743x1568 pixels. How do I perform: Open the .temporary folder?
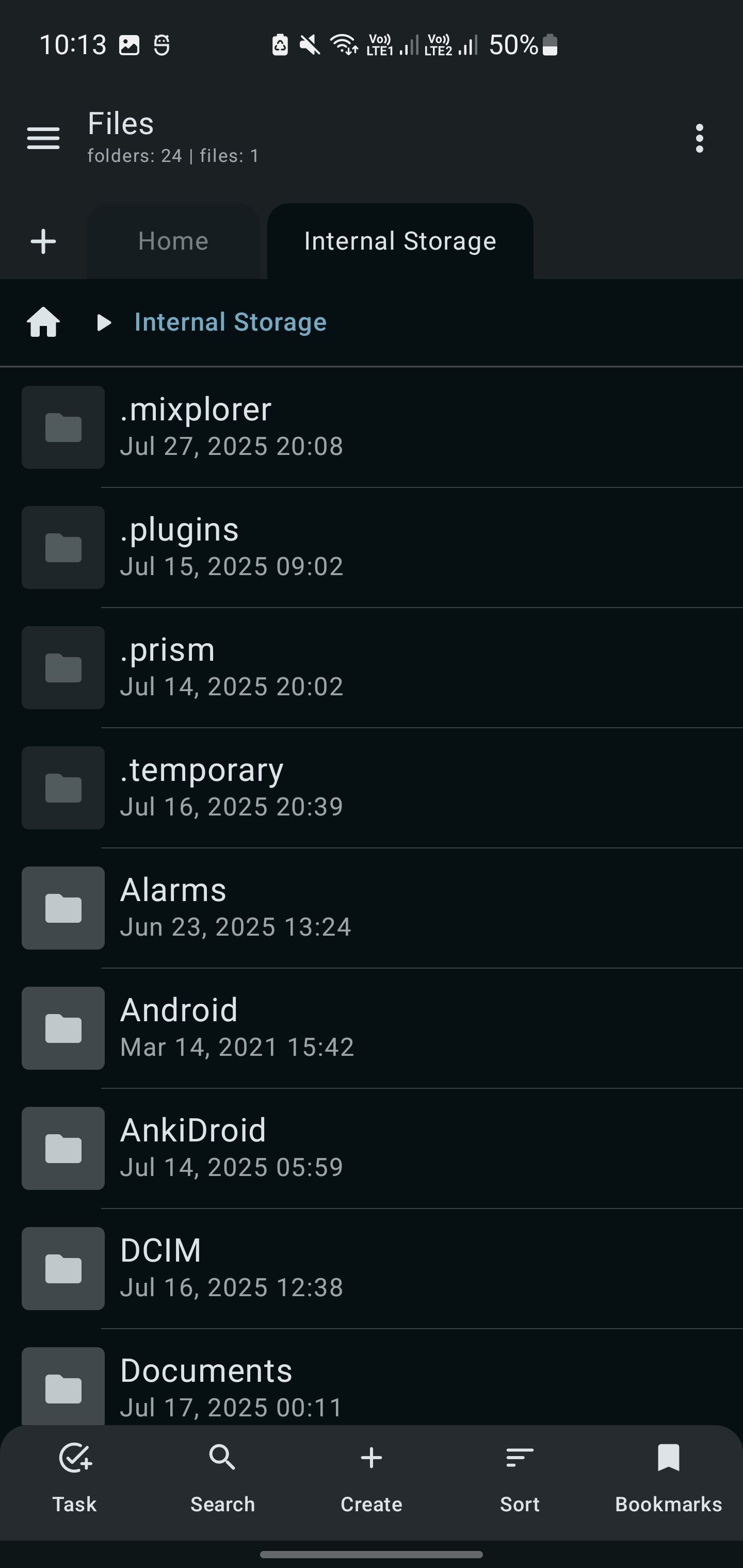372,788
